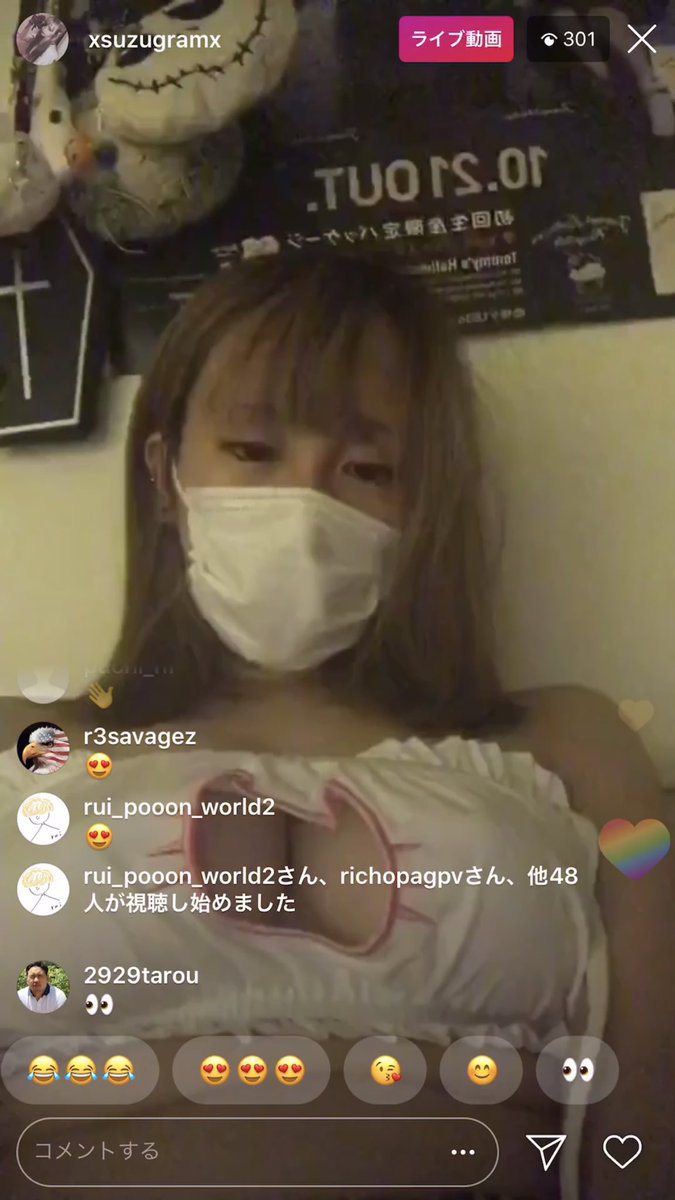Open r3savagez commenter profile

click(43, 747)
